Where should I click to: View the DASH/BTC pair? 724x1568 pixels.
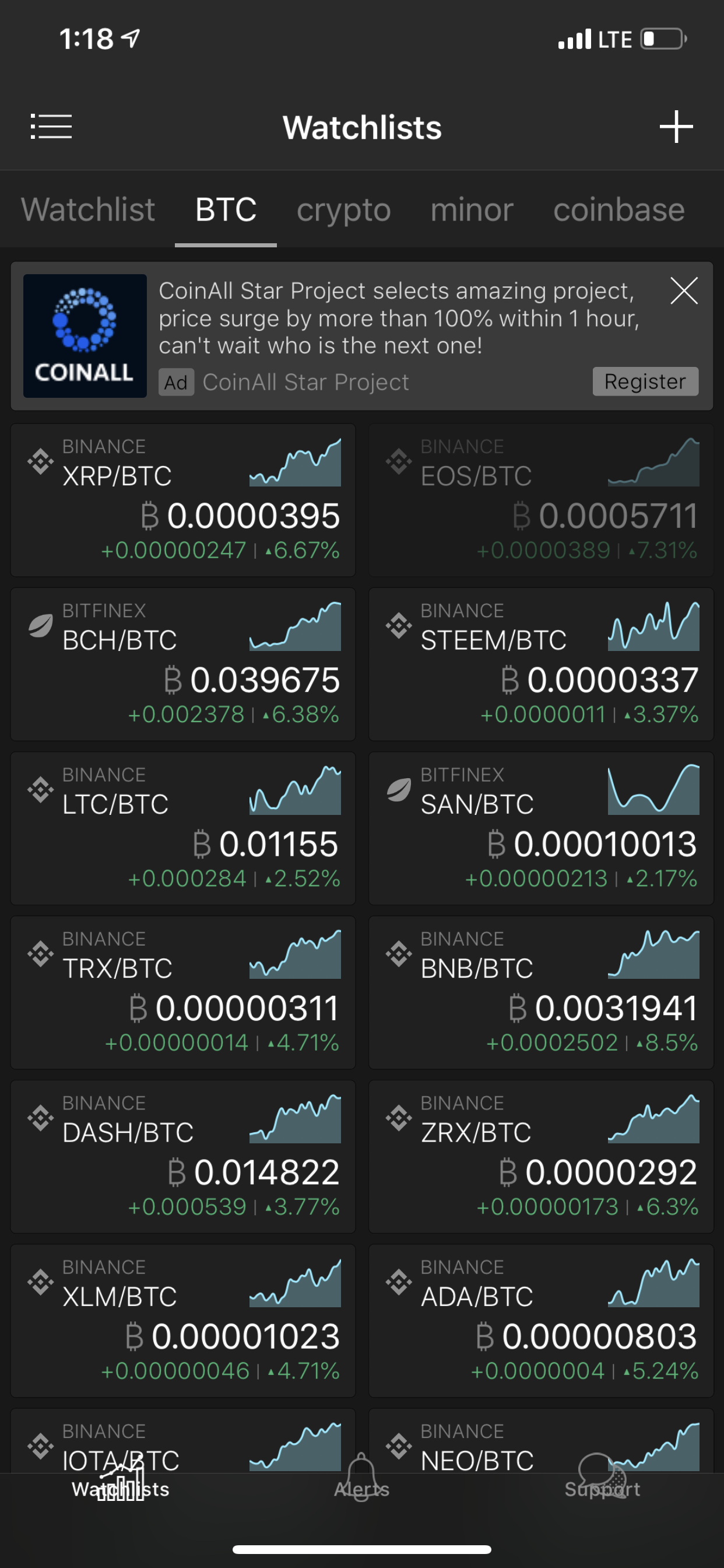pos(182,1157)
